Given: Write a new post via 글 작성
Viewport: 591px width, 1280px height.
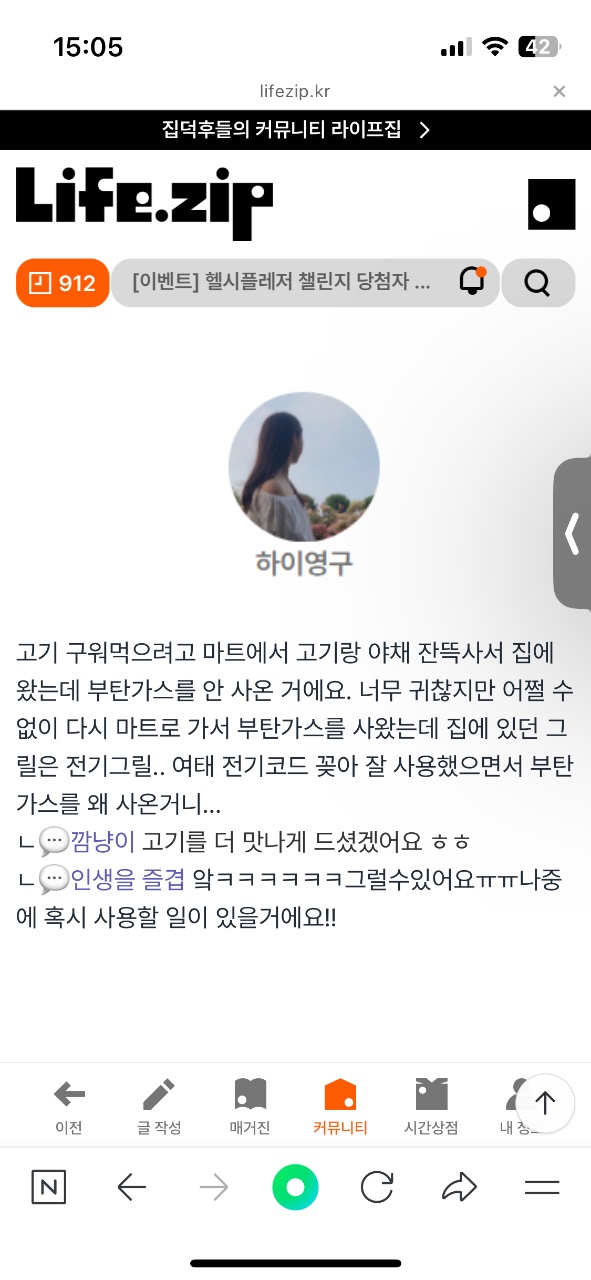Looking at the screenshot, I should 159,1106.
